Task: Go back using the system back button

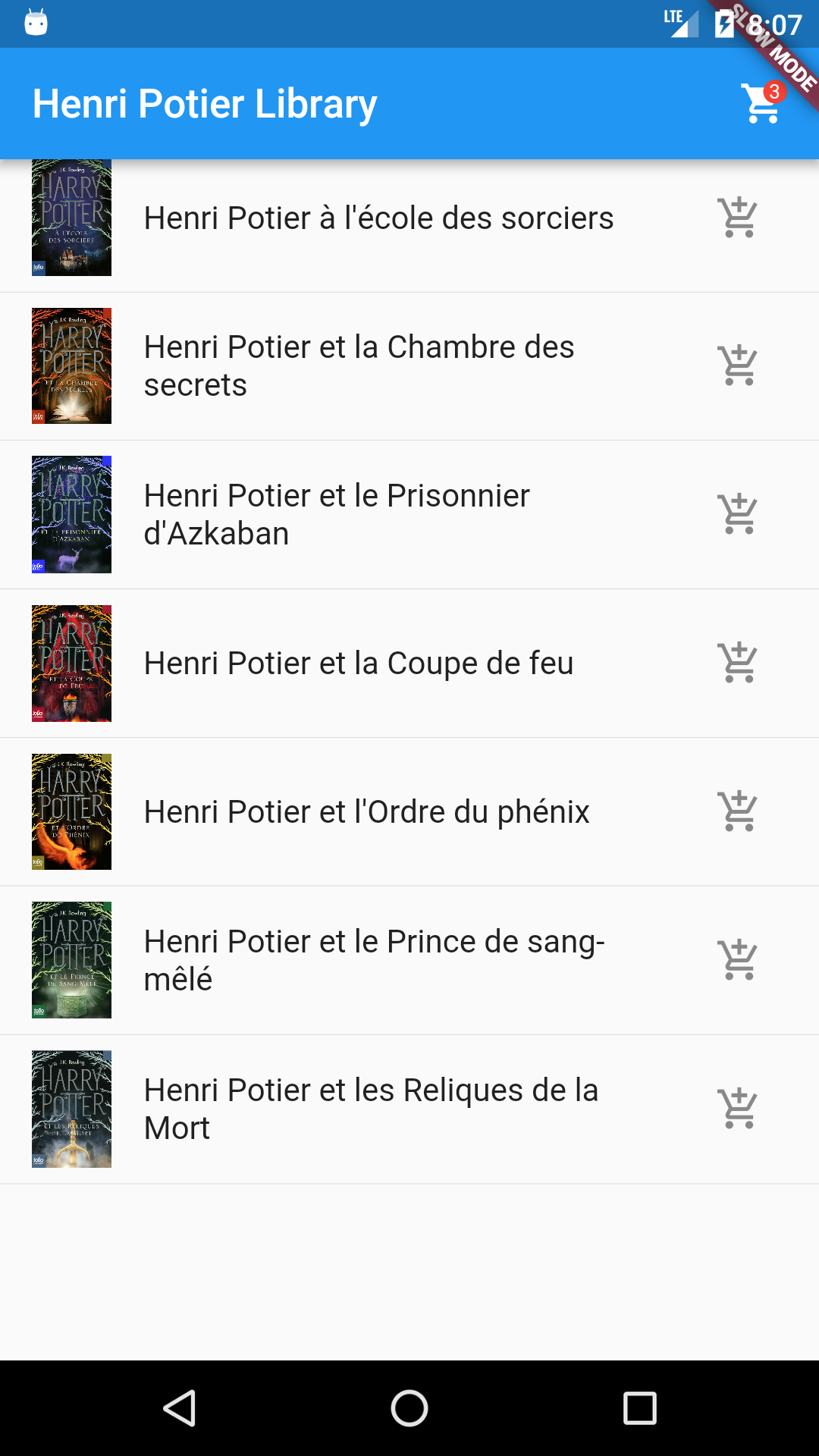Action: (180, 1408)
